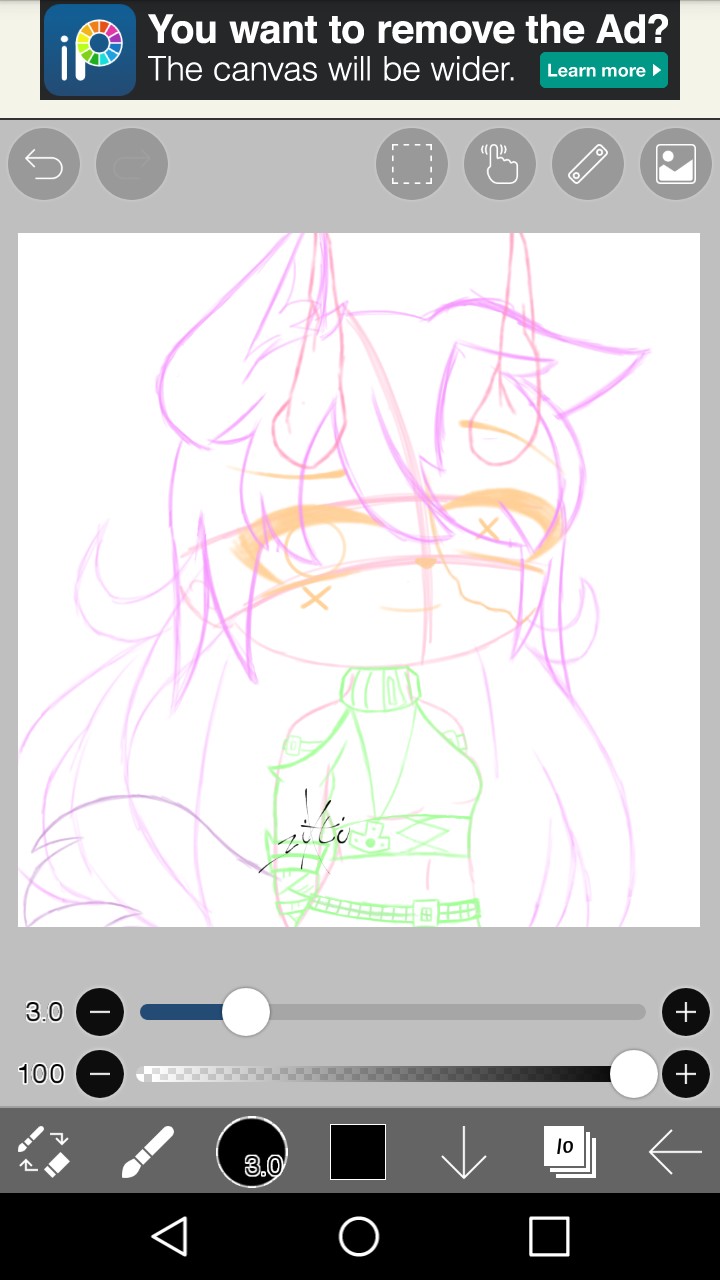This screenshot has width=720, height=1280.
Task: Open the canvas material image tool
Action: [x=676, y=164]
